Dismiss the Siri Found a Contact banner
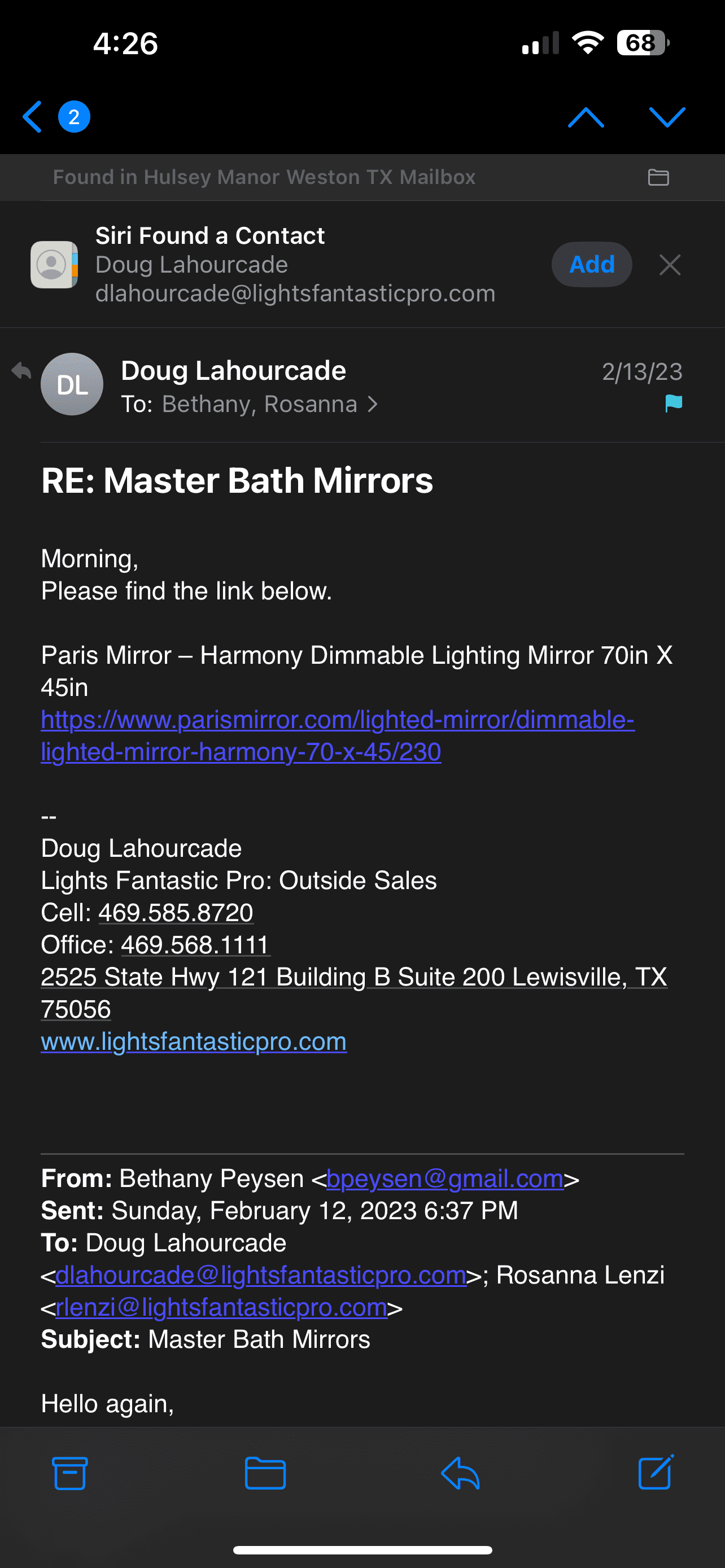The height and width of the screenshot is (1568, 725). [670, 265]
